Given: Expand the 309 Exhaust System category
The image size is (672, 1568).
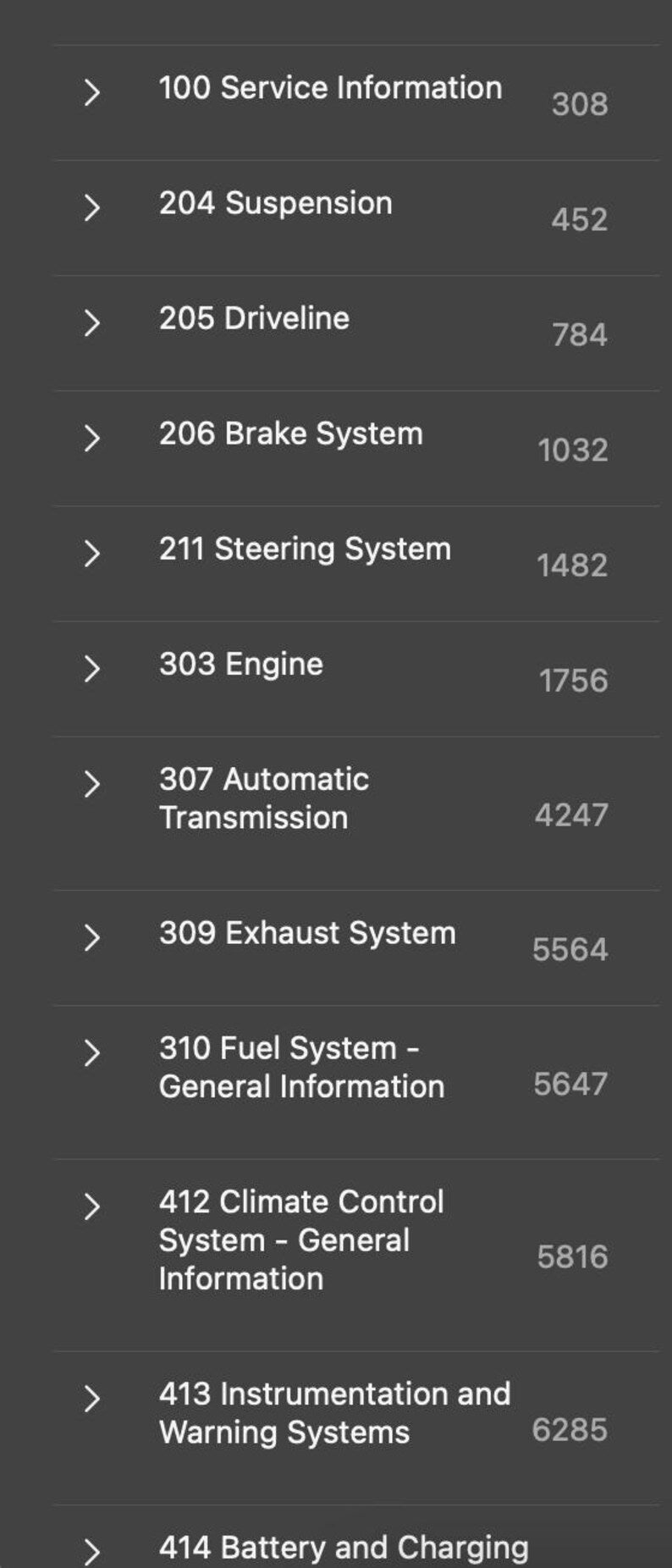Looking at the screenshot, I should 93,936.
